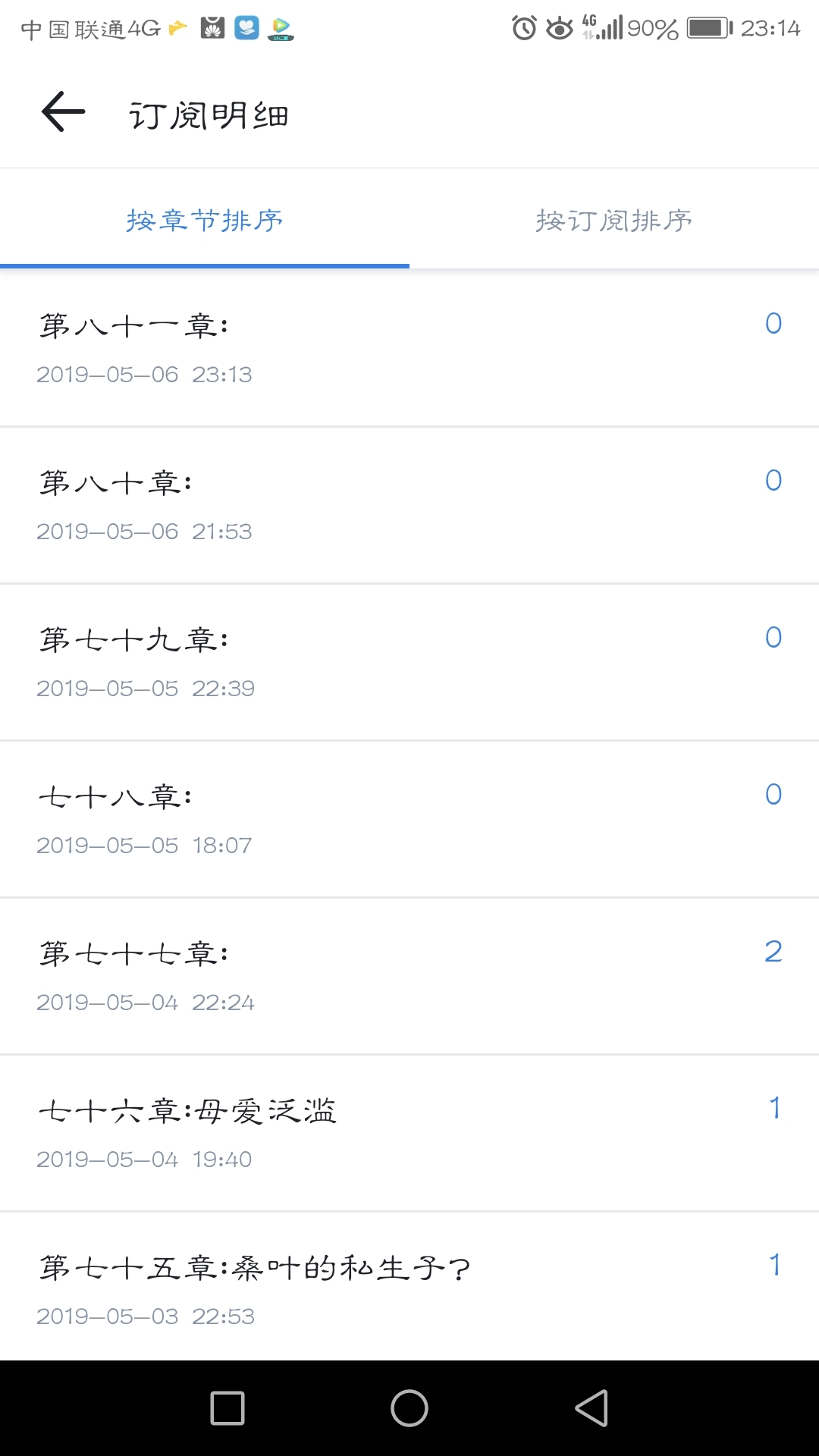Screen dimensions: 819x1456
Task: Open the 第八十一章 row
Action: point(409,348)
